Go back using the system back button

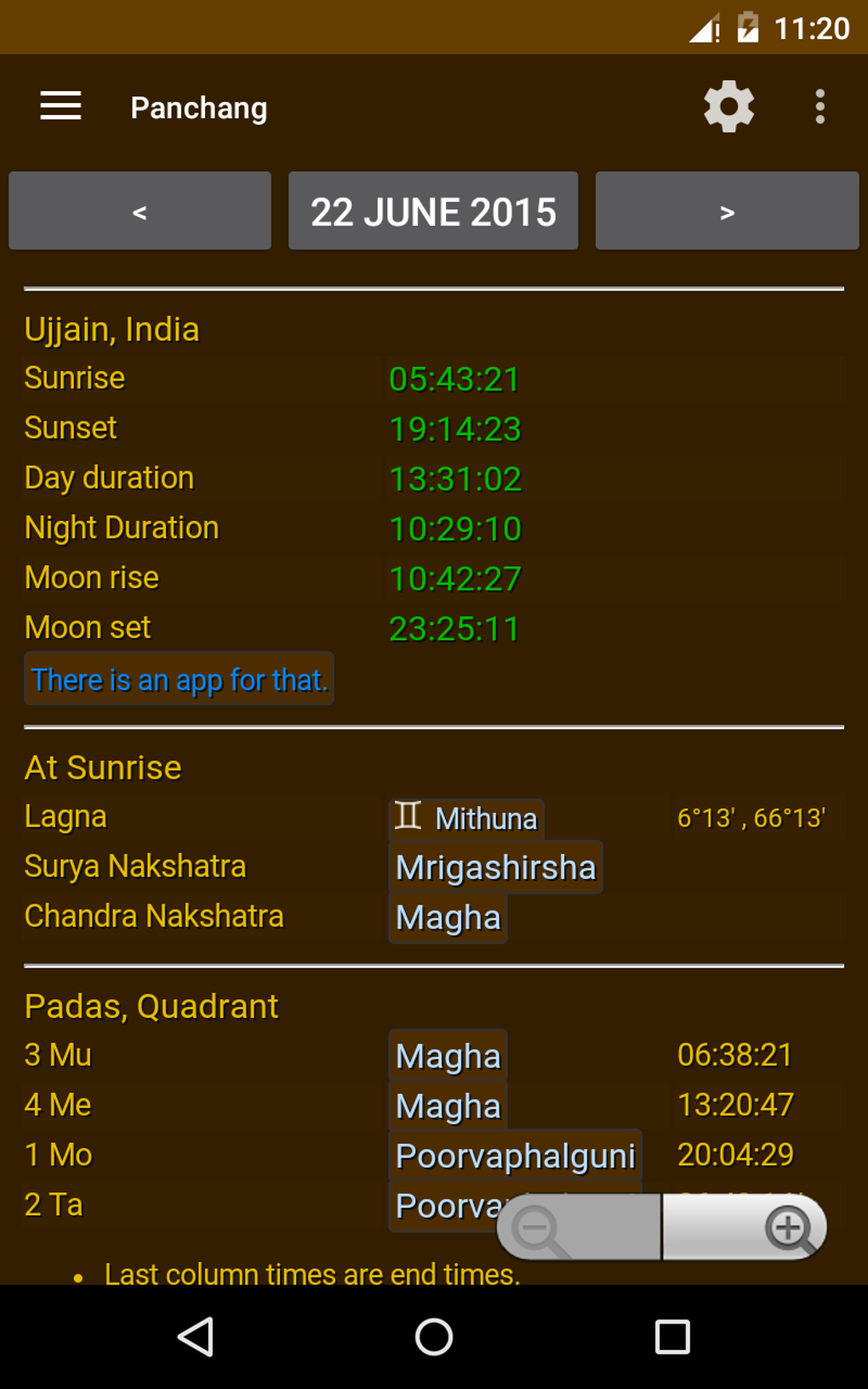point(196,1336)
